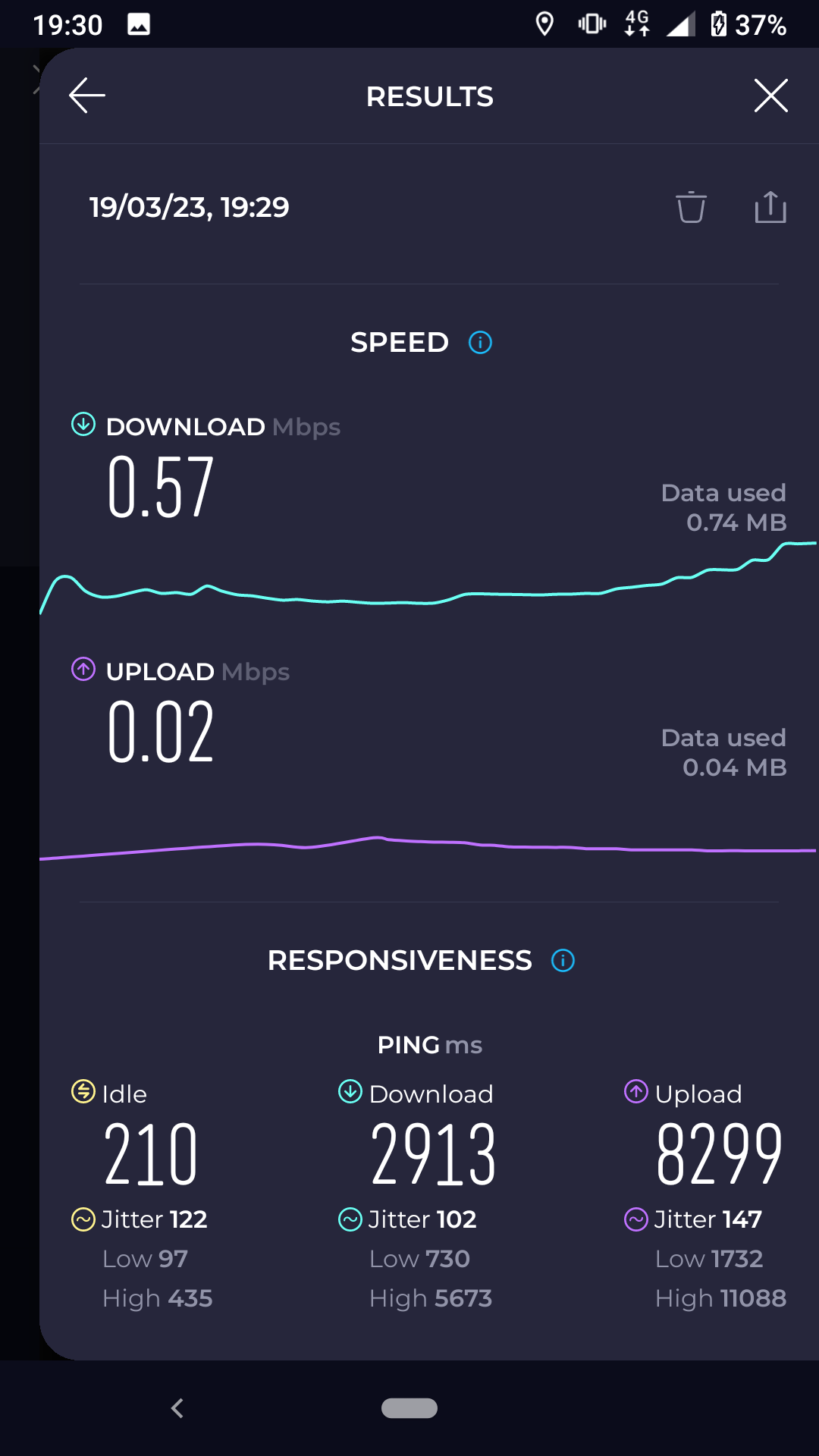Tap the home pill in navigation bar
The image size is (819, 1456).
(409, 1408)
